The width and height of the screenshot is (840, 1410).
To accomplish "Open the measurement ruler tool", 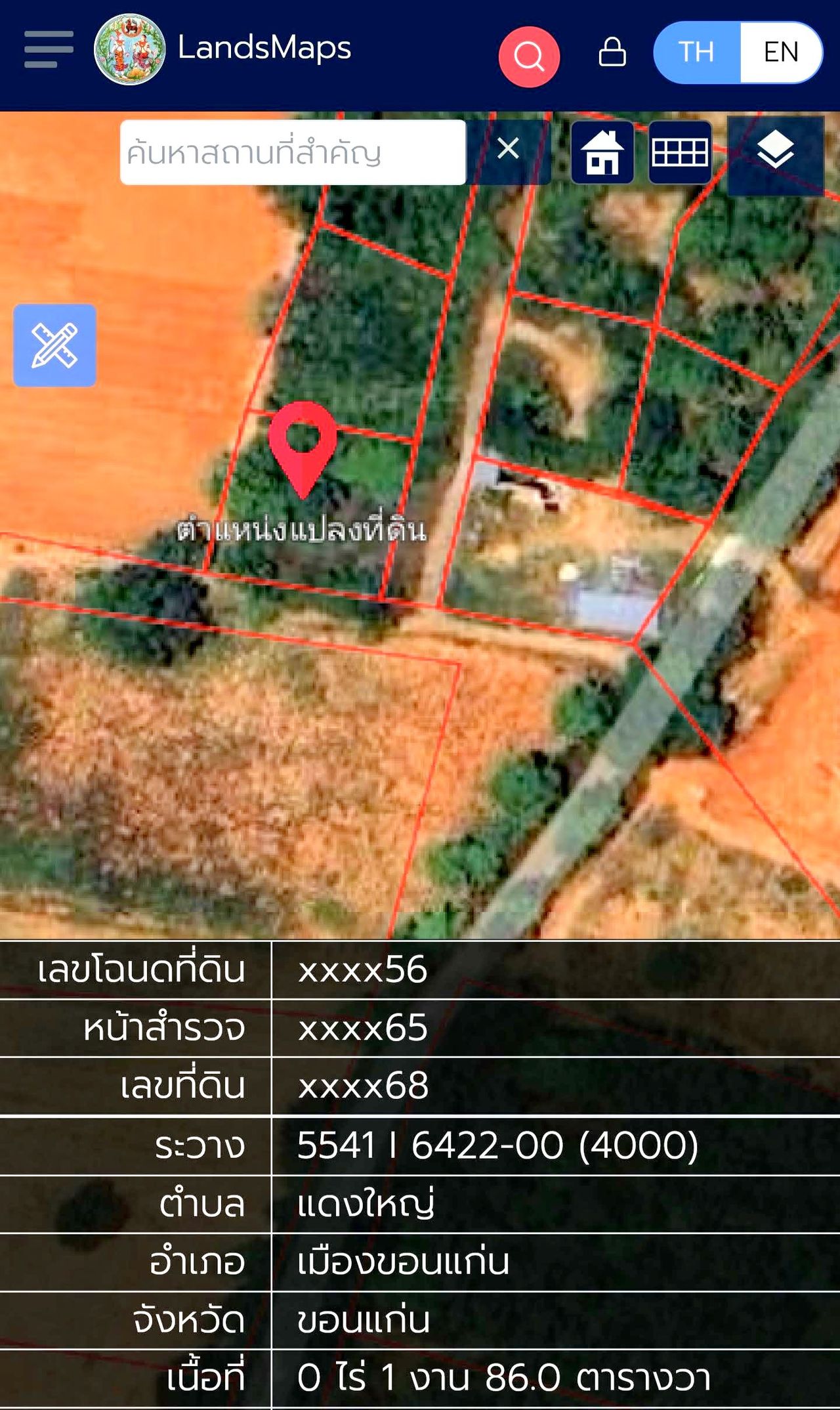I will pyautogui.click(x=54, y=345).
